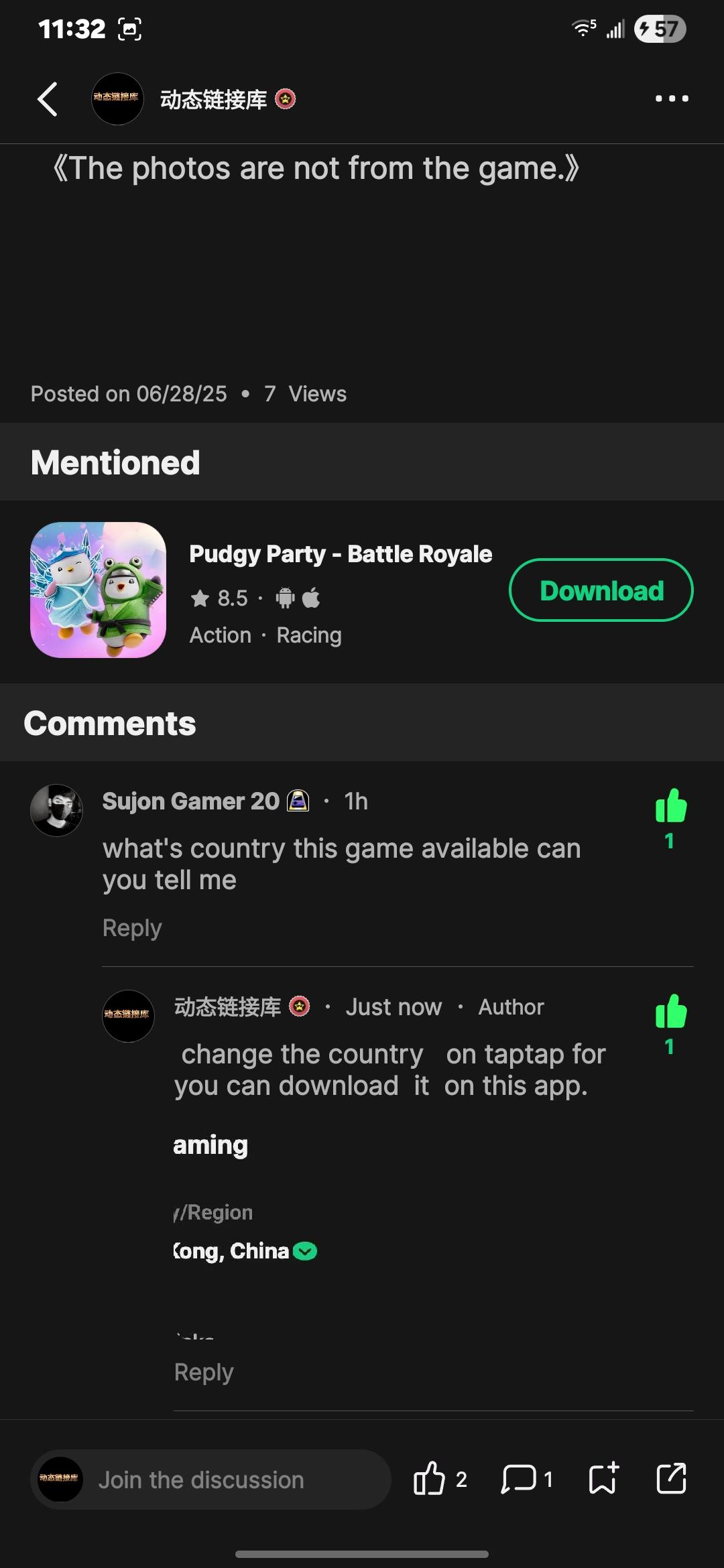
Task: Reply to Sujon Gamer 20's comment
Action: (131, 927)
